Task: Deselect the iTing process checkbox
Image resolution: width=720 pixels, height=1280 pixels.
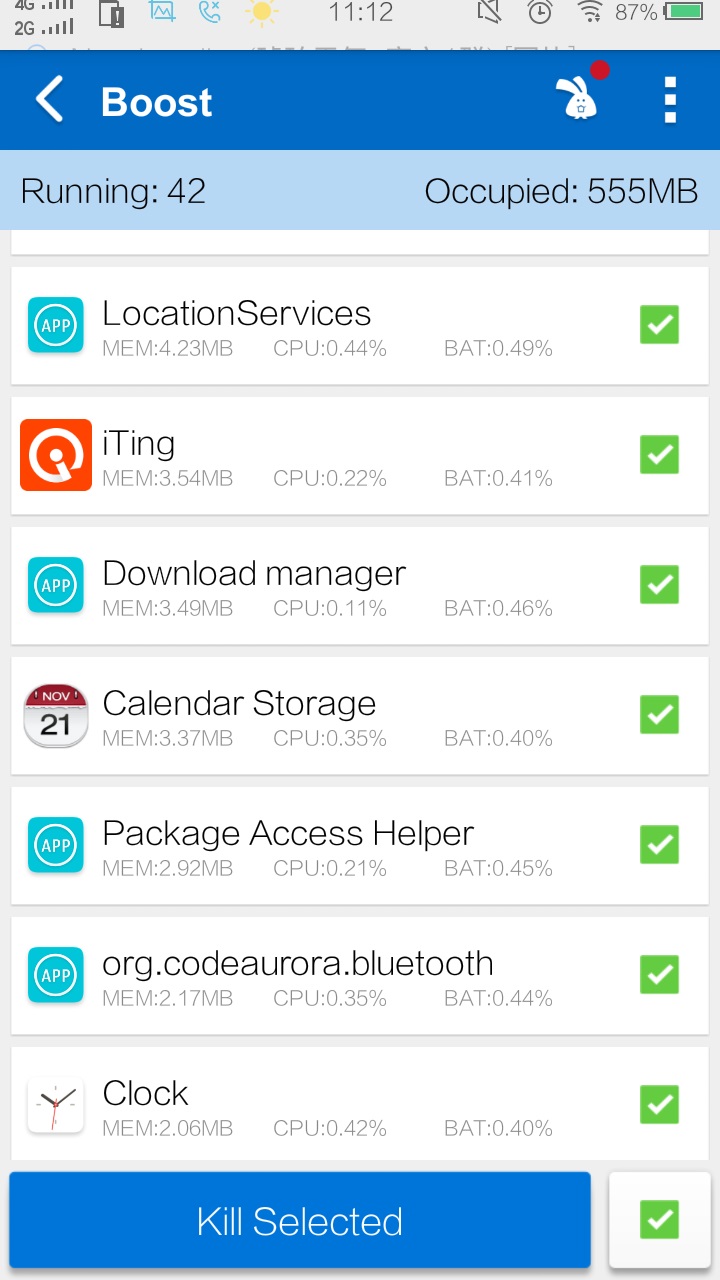Action: point(659,455)
